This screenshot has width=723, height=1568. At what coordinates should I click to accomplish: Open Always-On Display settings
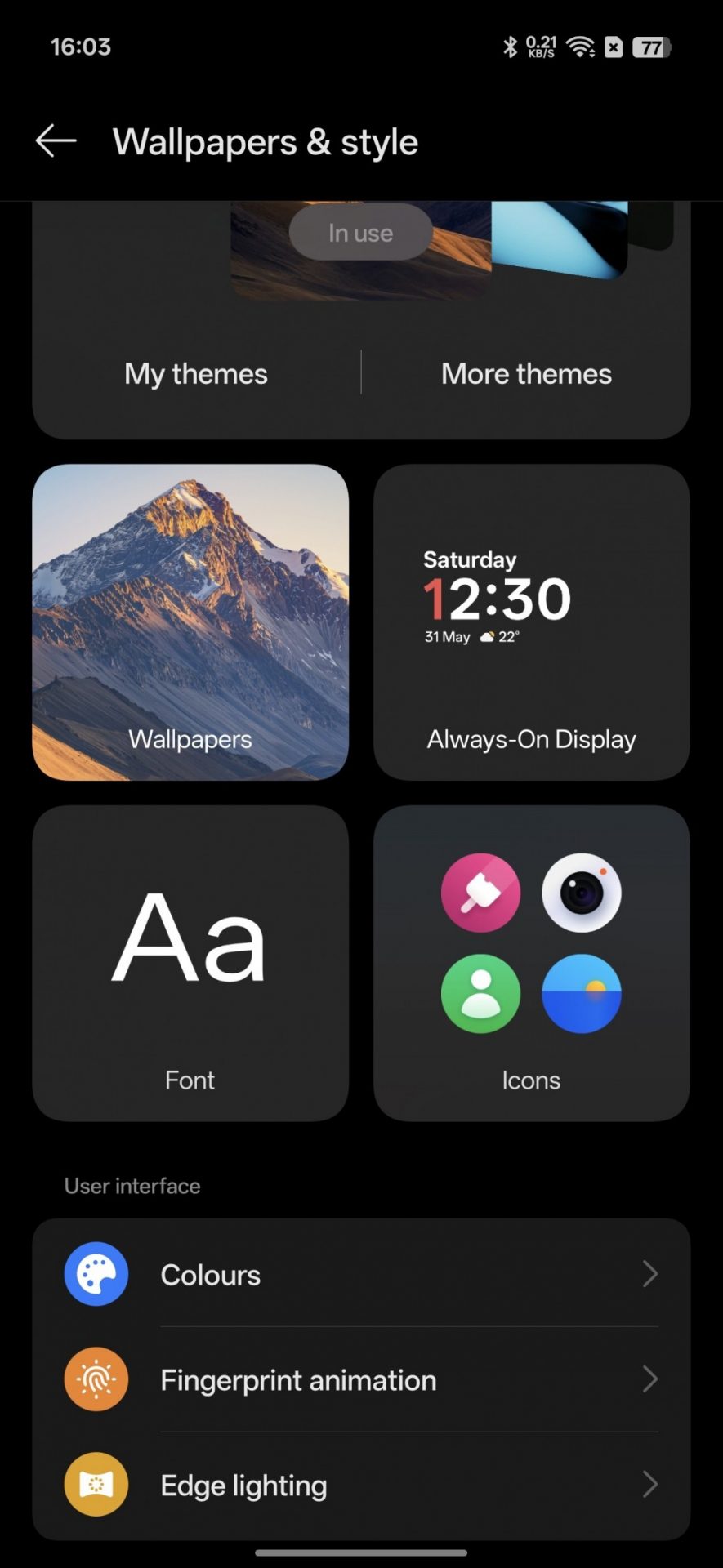pos(531,622)
